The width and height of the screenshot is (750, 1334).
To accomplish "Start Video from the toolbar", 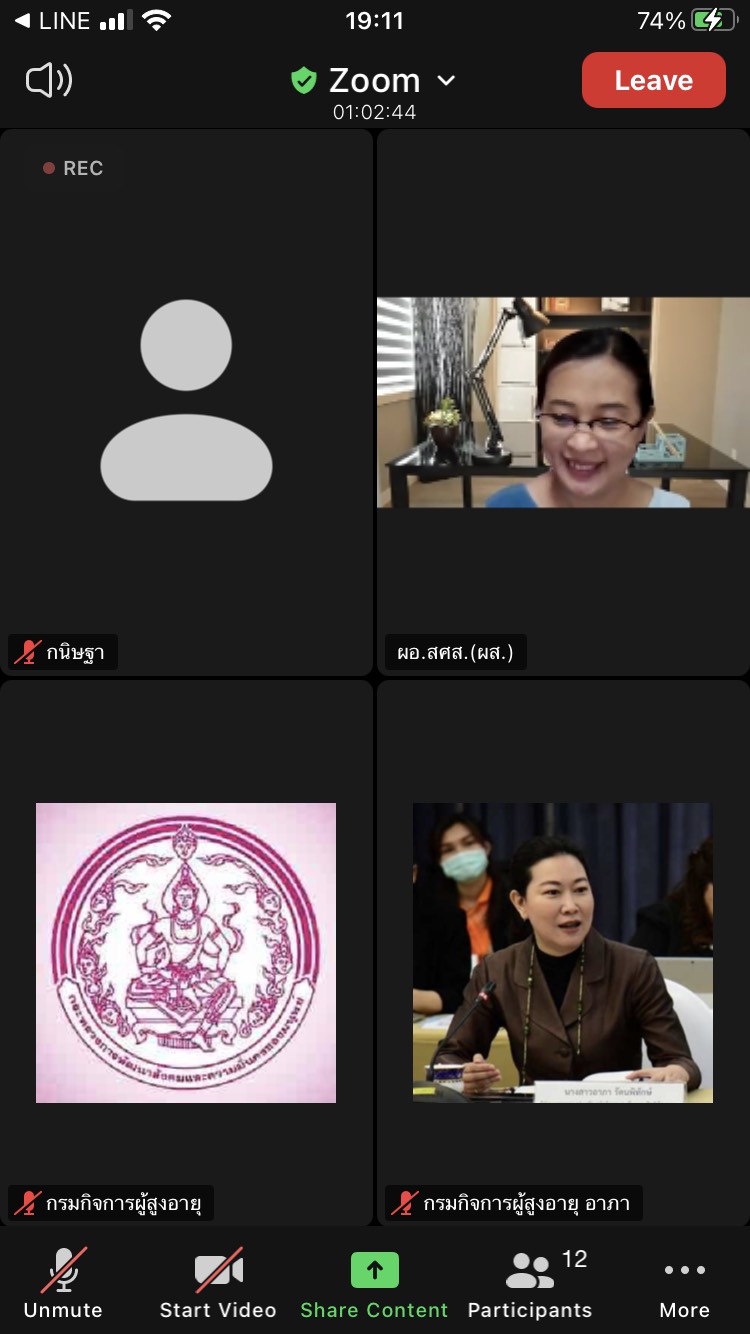I will 218,1284.
